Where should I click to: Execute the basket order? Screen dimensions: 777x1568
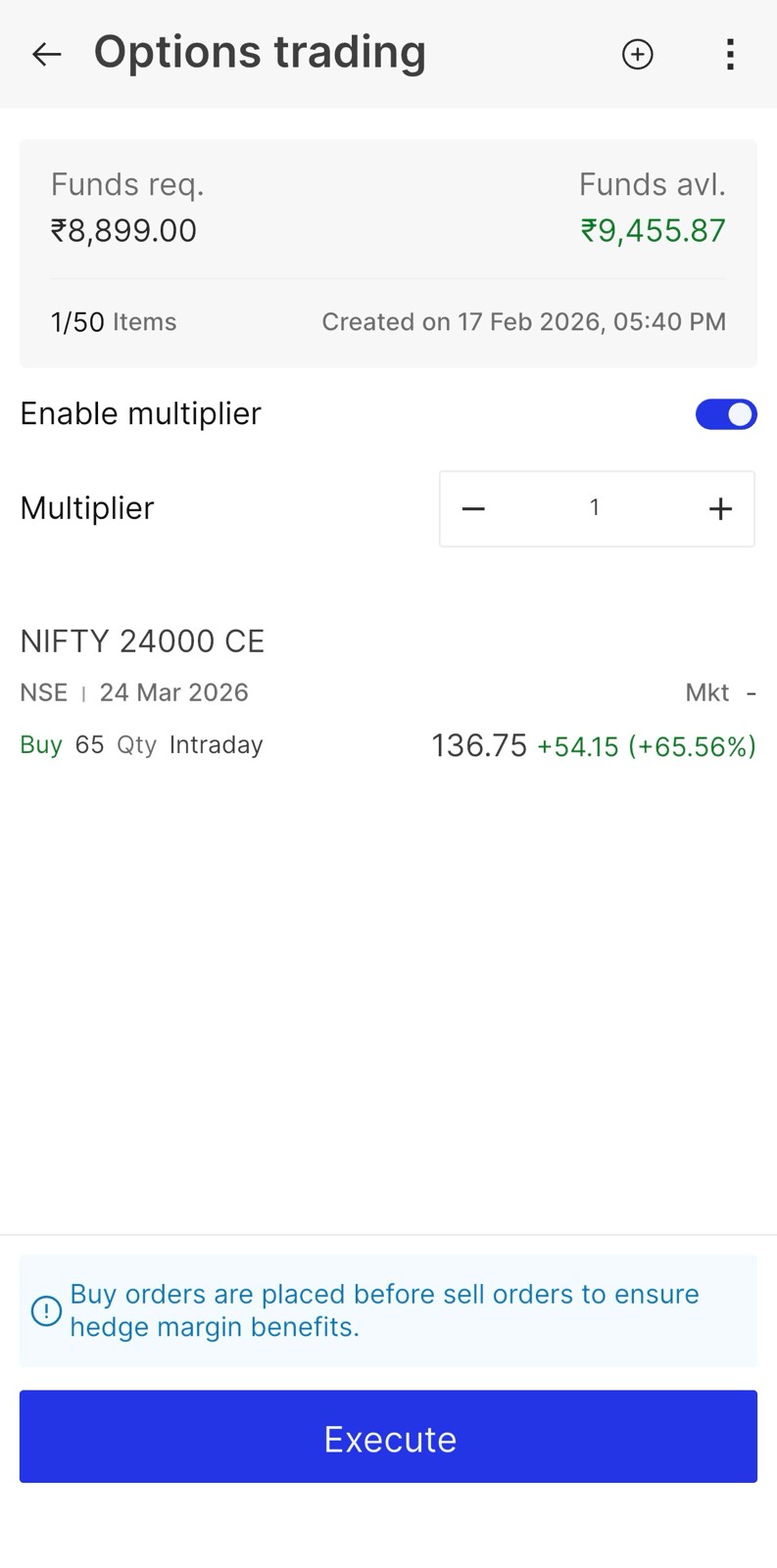(x=388, y=1436)
